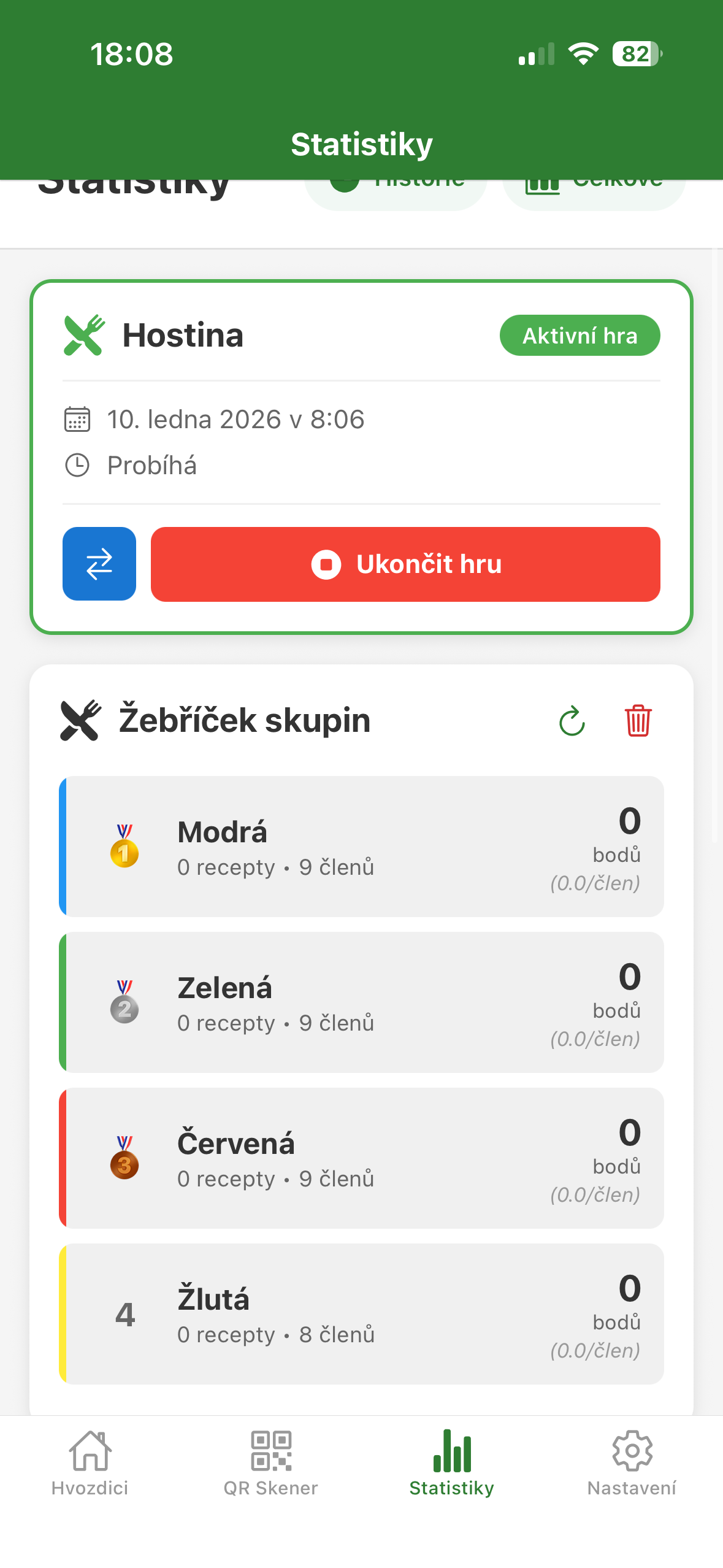Tap the blue swap game icon

click(99, 564)
